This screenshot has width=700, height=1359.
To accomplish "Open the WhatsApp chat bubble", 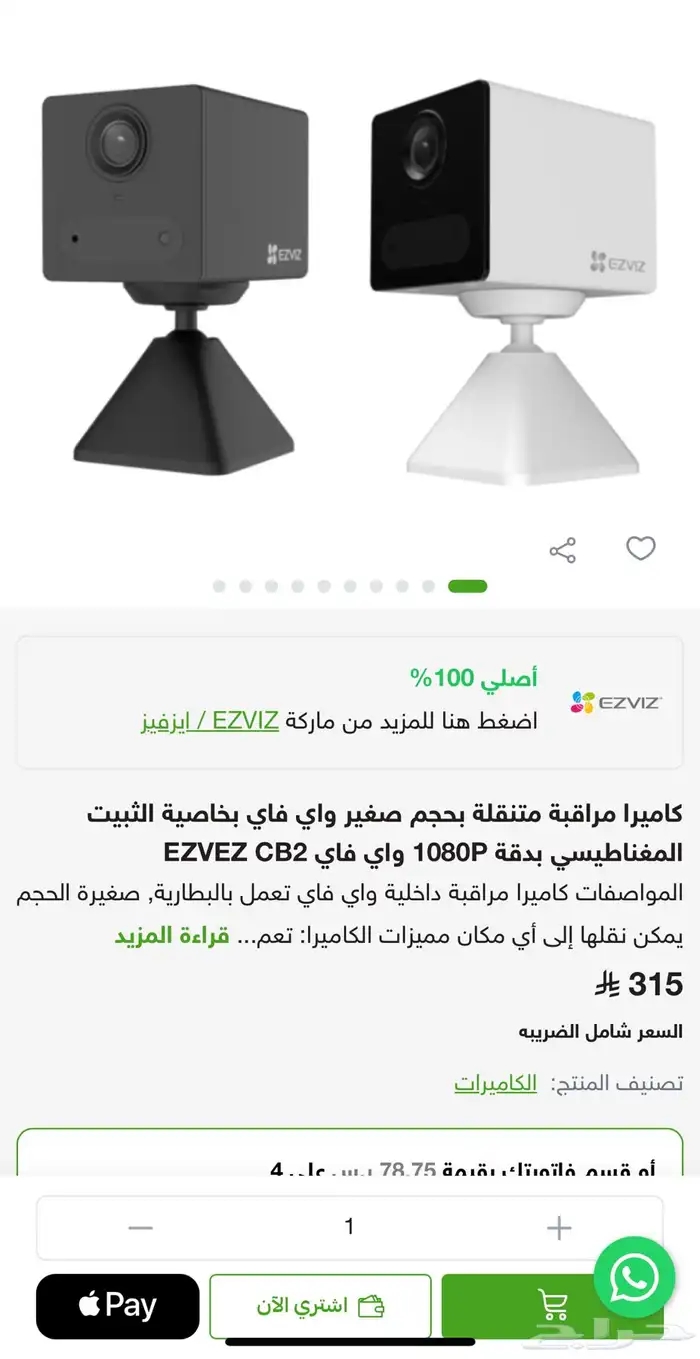I will pyautogui.click(x=634, y=1276).
